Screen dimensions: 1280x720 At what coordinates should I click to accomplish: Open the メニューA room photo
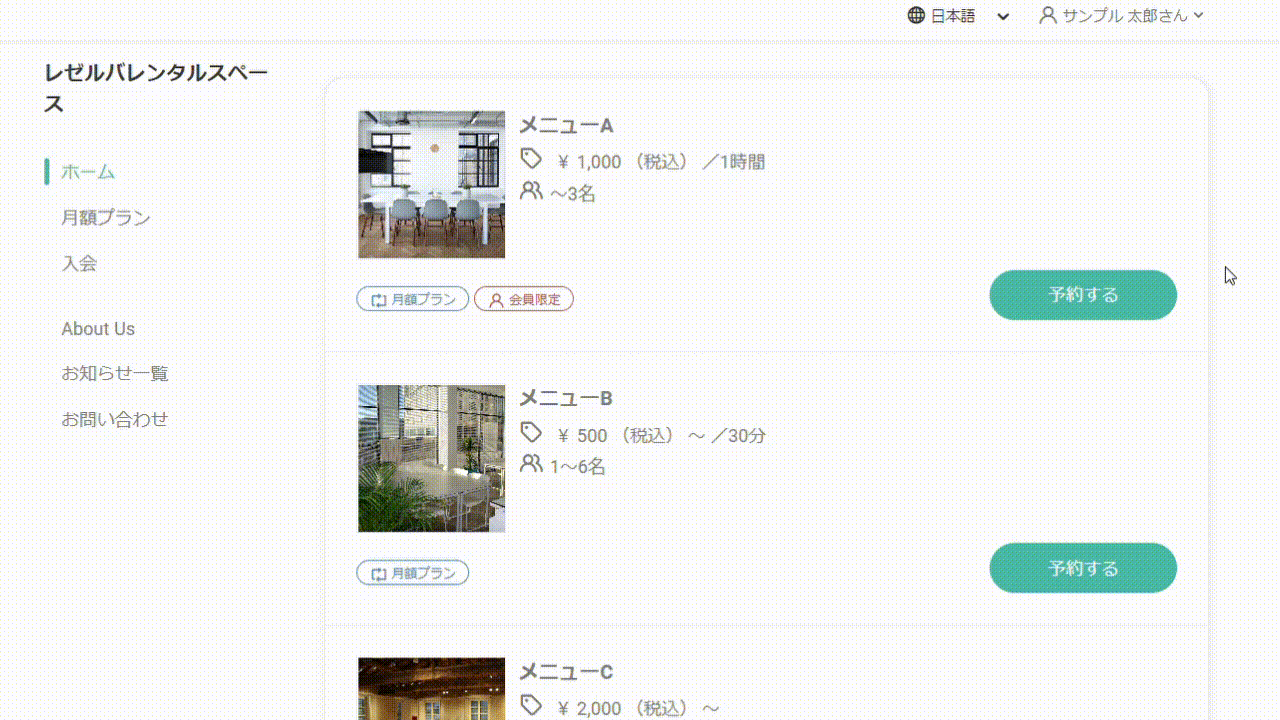click(x=431, y=185)
